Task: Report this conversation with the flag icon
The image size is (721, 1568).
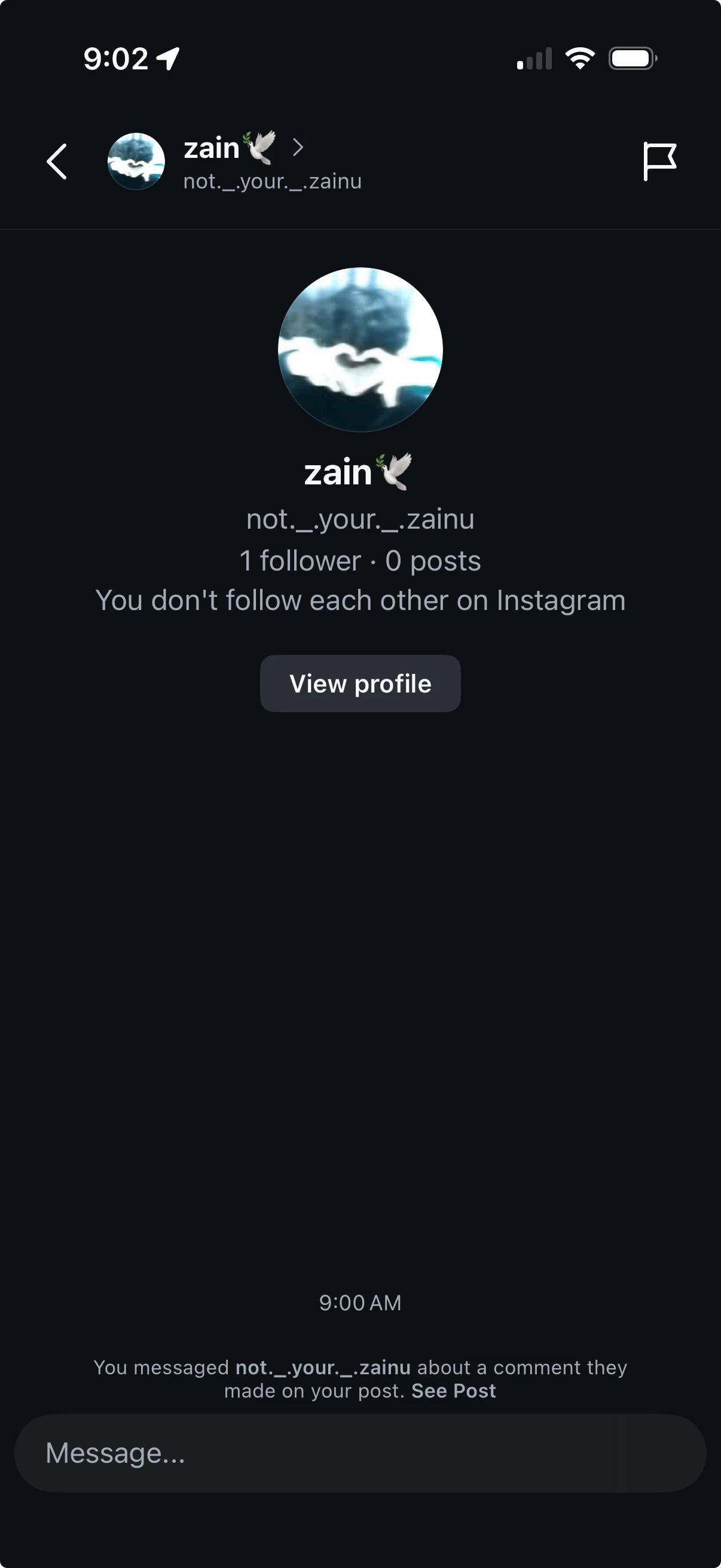Action: (x=659, y=162)
